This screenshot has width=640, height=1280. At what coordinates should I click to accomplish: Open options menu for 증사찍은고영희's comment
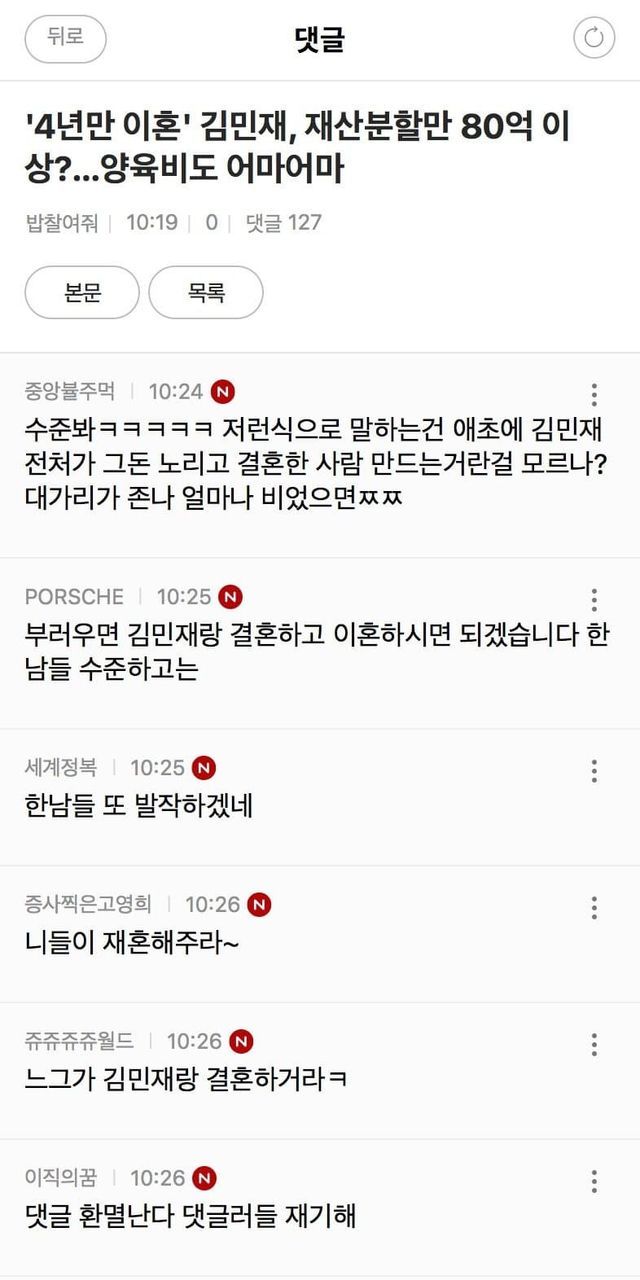point(594,907)
